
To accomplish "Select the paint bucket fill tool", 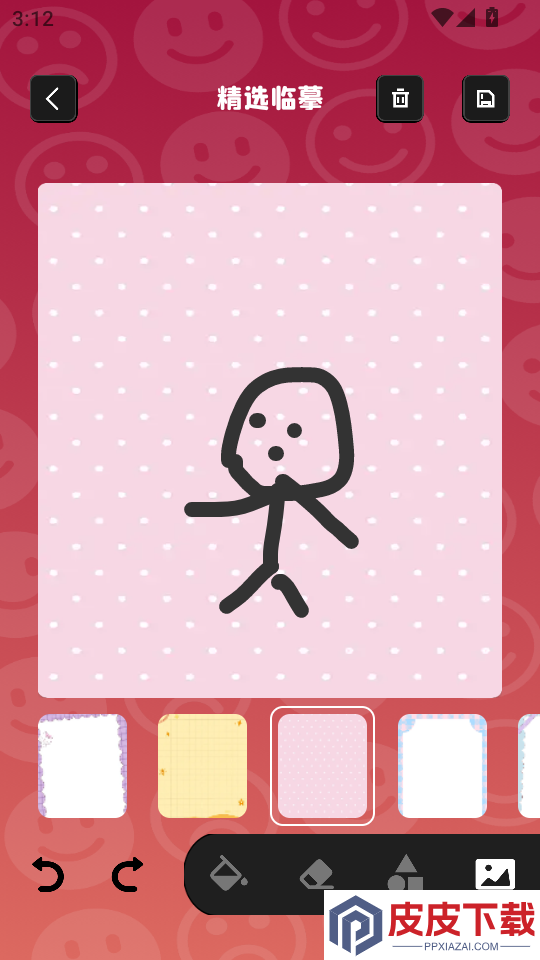I will tap(228, 873).
